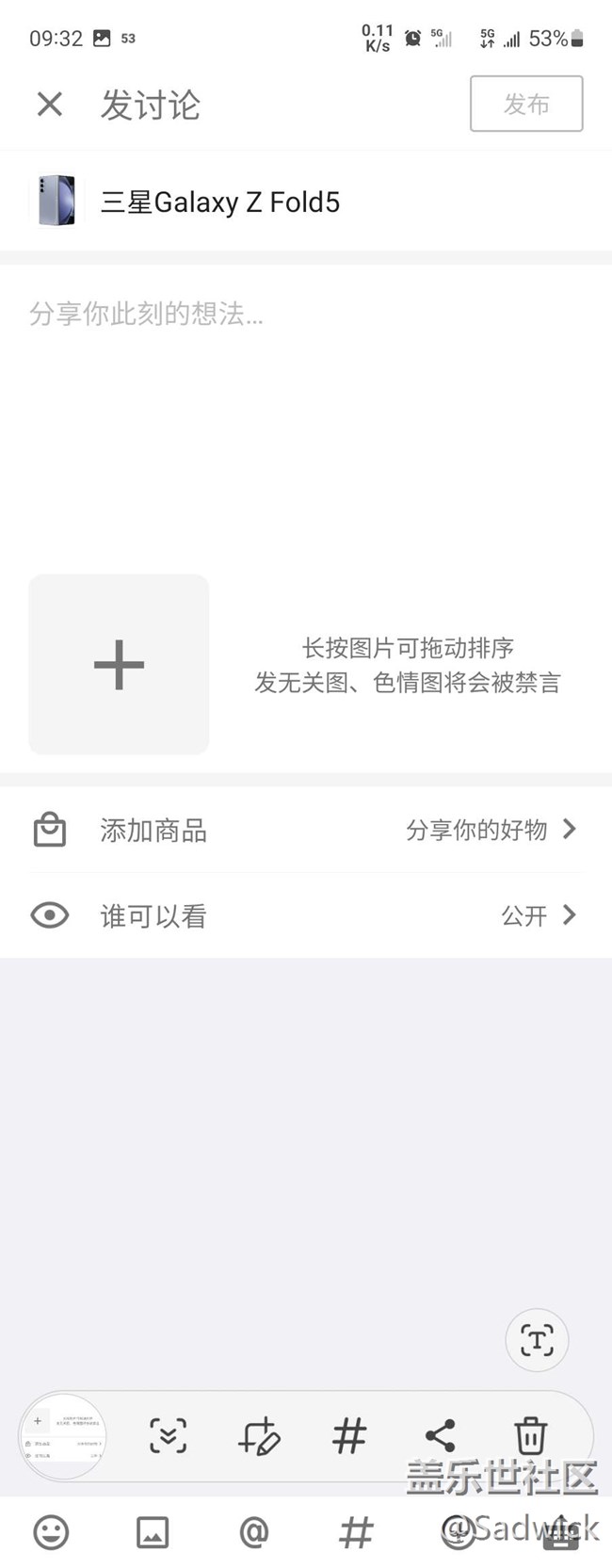Extract text with the floating T button
This screenshot has height=1568, width=612.
tap(537, 1339)
